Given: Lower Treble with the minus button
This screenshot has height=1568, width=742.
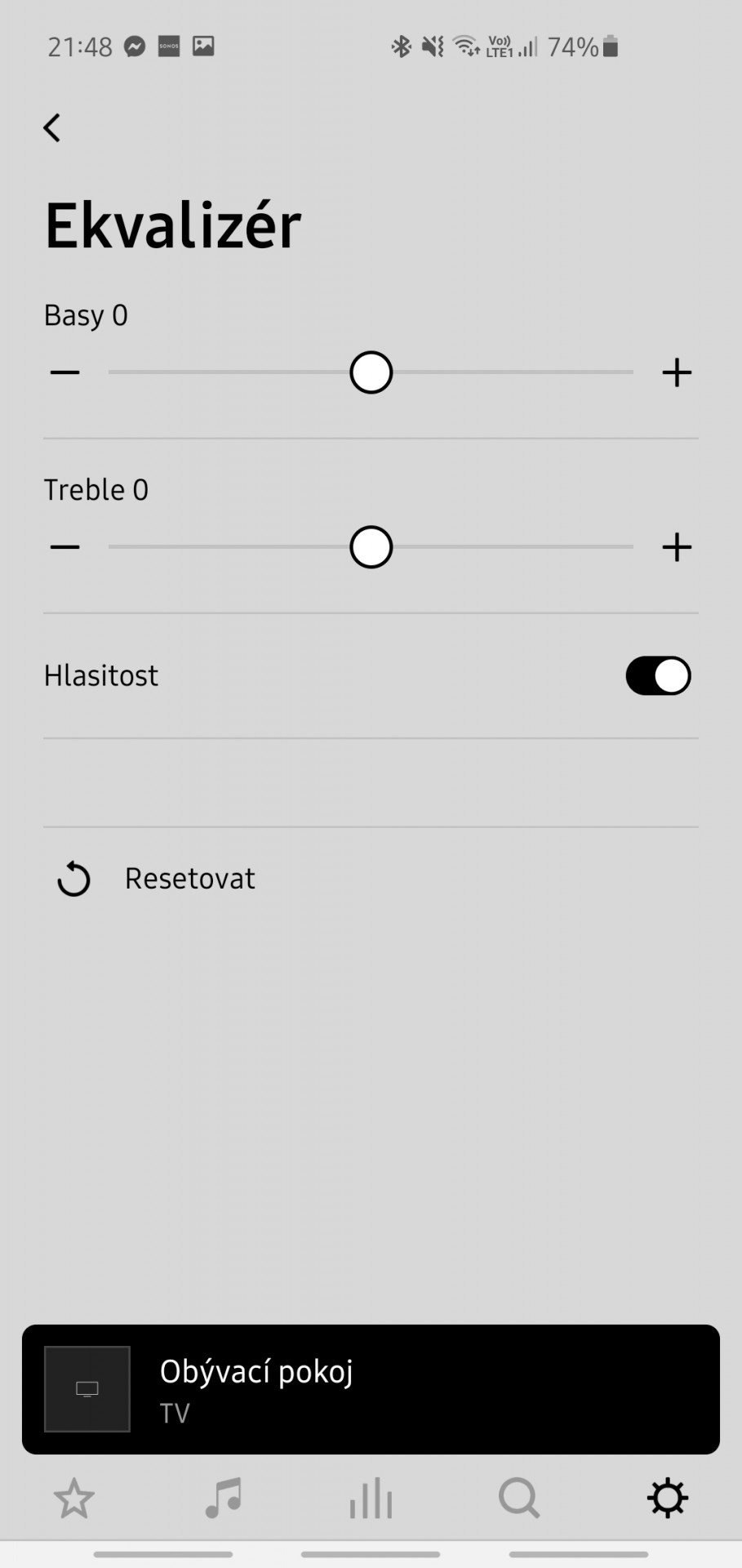Looking at the screenshot, I should (x=64, y=547).
